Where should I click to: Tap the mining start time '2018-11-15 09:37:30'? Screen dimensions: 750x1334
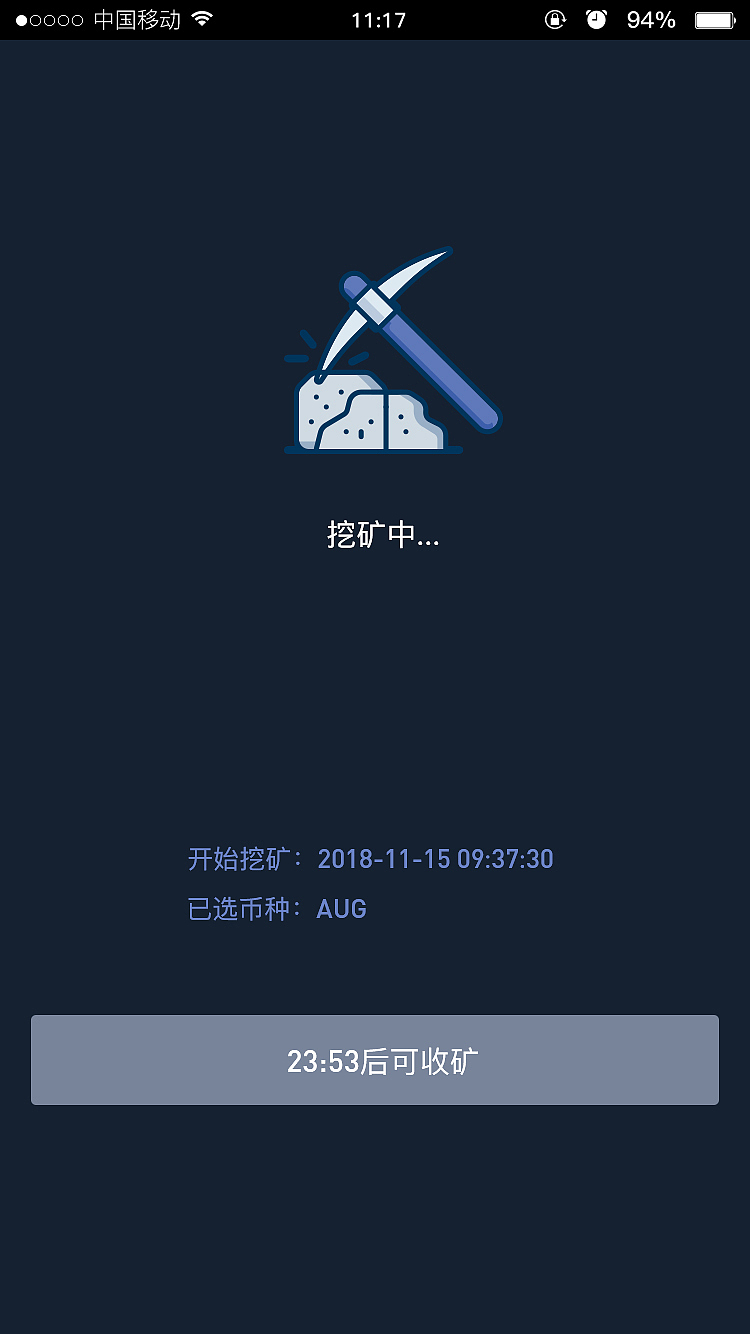[x=436, y=859]
